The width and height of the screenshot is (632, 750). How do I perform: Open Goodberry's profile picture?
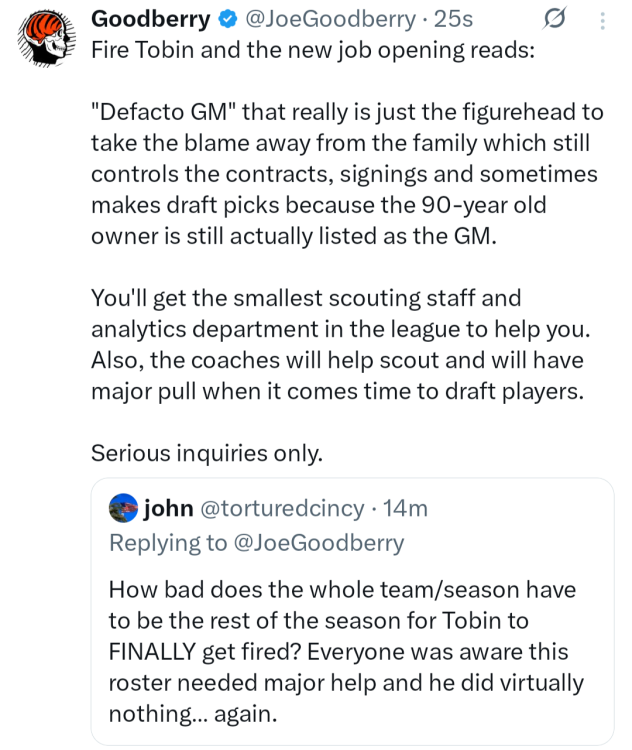coord(47,39)
